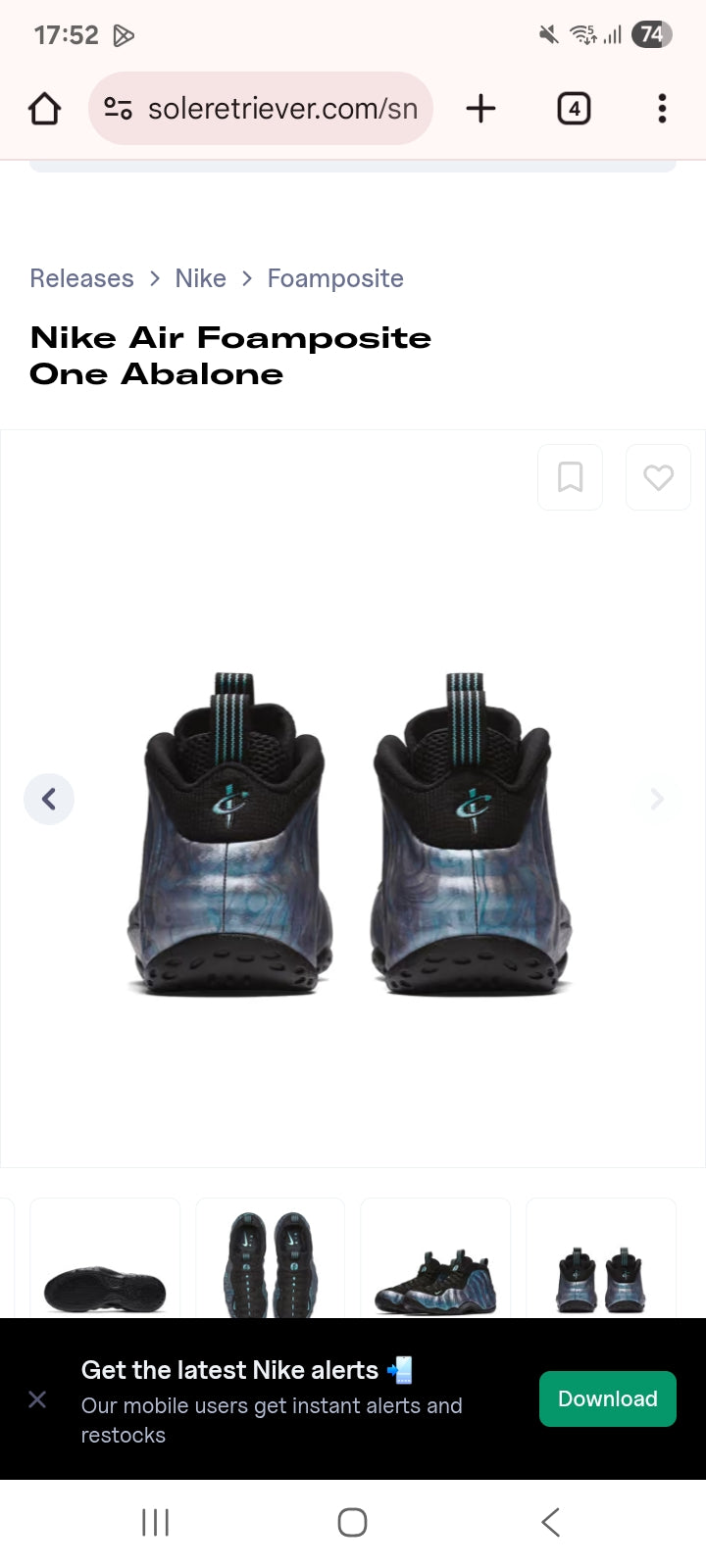
Task: Open a new browser tab
Action: point(480,109)
